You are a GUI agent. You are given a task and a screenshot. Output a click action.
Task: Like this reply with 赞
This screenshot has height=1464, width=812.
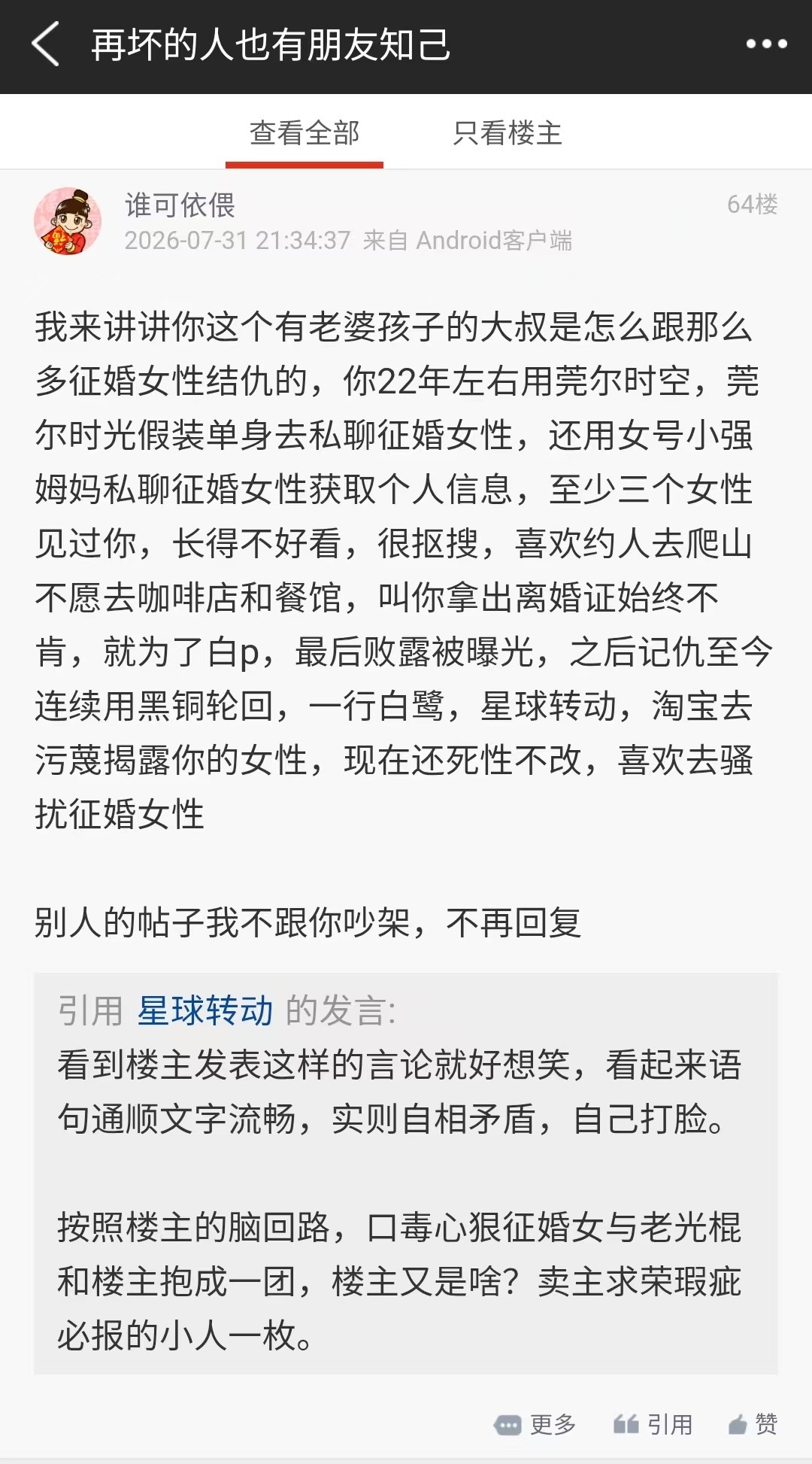pyautogui.click(x=753, y=1424)
